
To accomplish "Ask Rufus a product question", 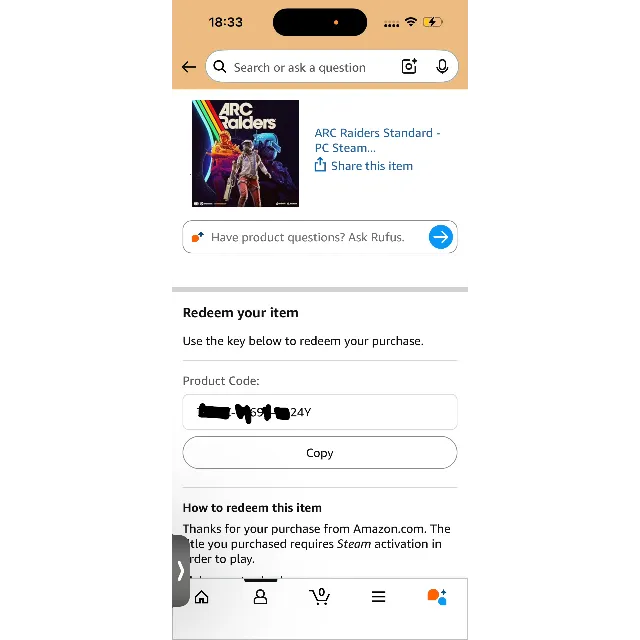I will point(307,237).
